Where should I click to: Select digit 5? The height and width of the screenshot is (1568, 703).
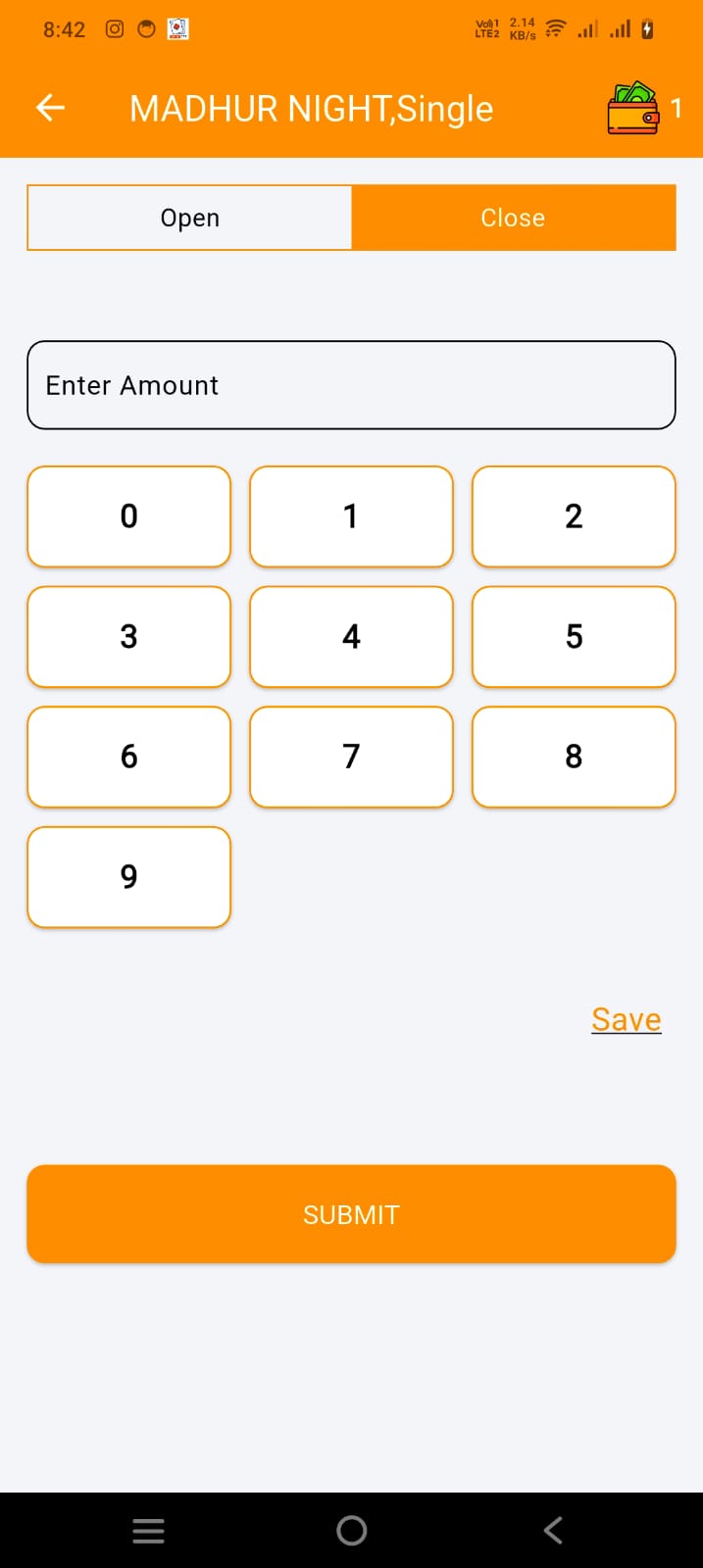(x=574, y=637)
